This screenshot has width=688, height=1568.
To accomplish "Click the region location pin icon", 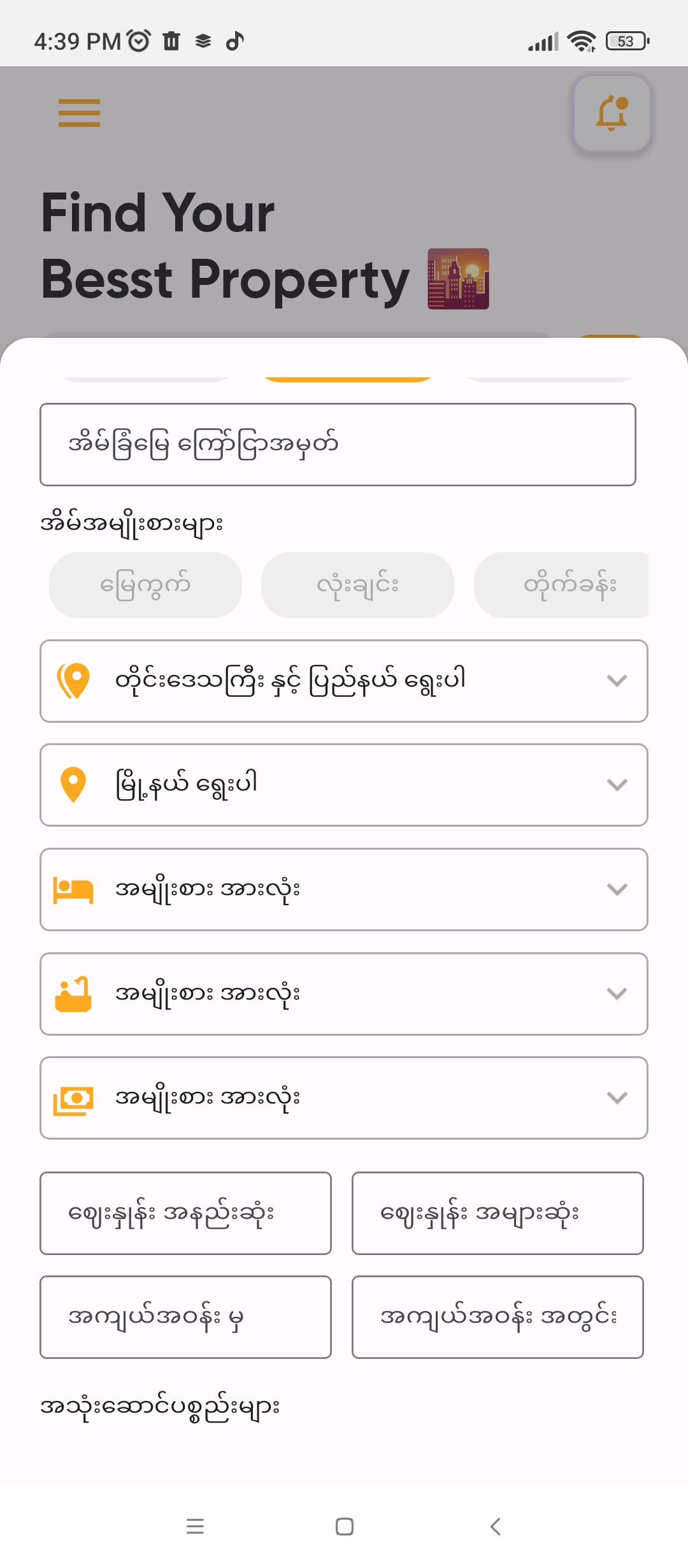I will (72, 681).
